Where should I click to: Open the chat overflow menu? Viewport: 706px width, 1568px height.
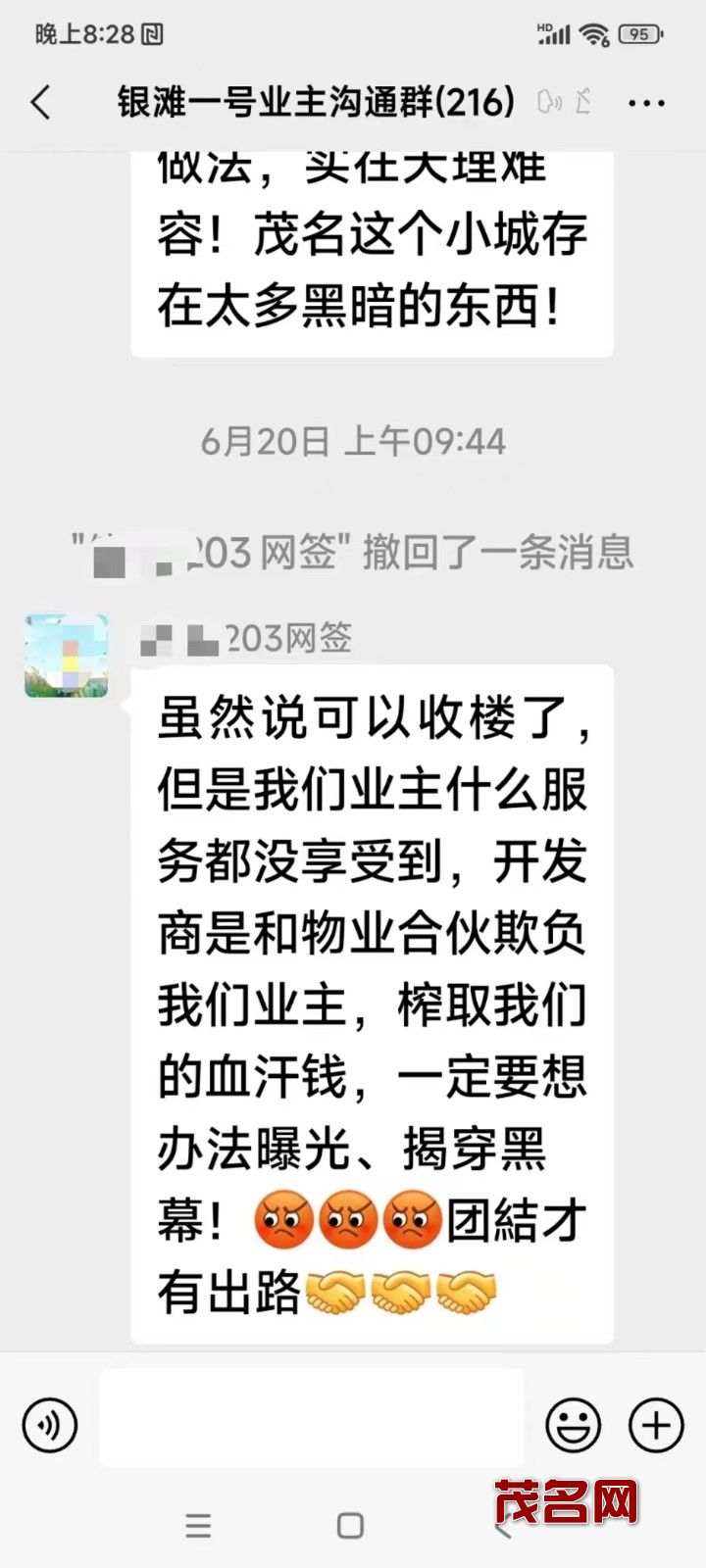tap(646, 102)
